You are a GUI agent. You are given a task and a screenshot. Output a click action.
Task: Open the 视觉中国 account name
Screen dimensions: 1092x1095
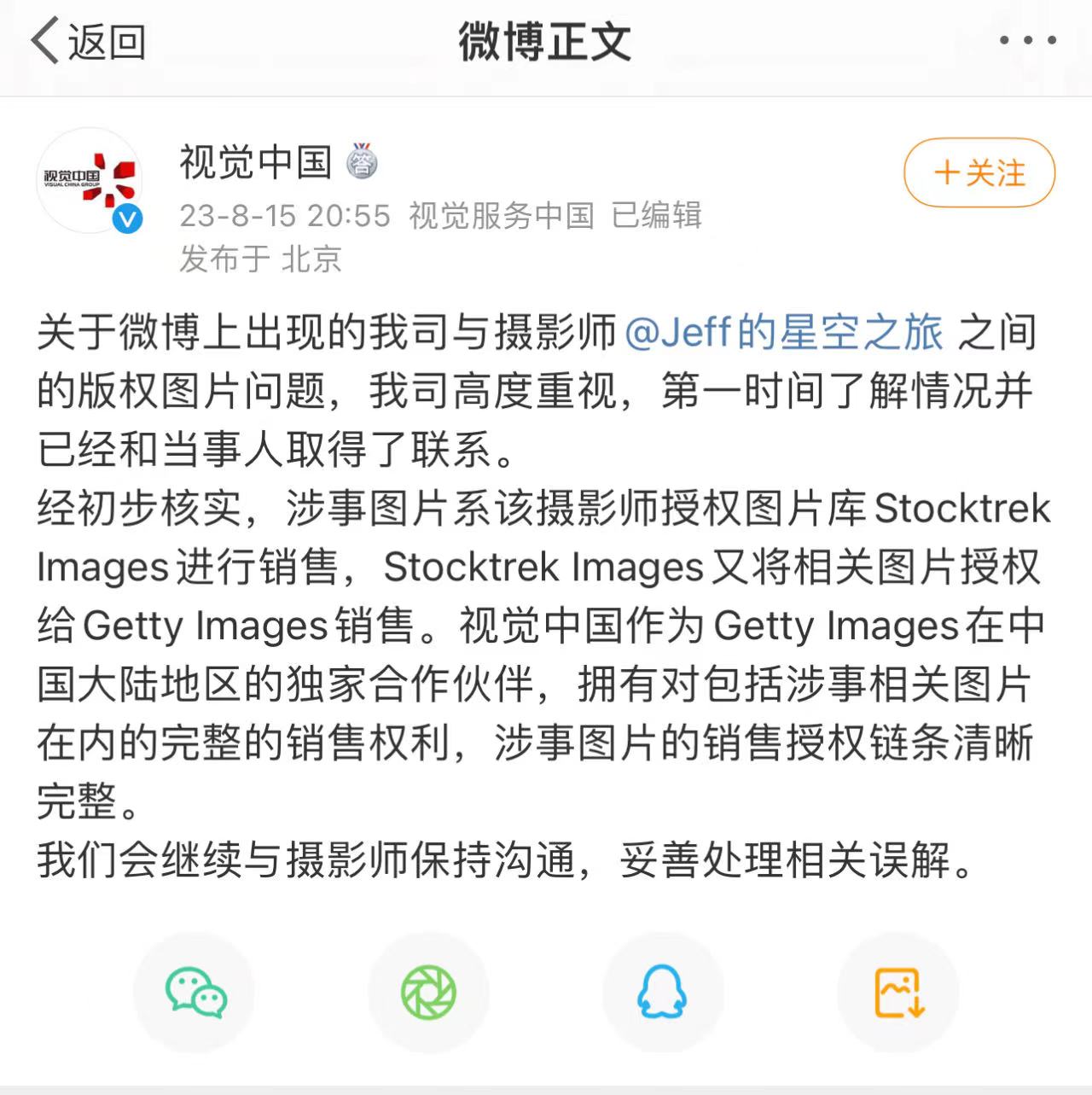click(x=255, y=161)
